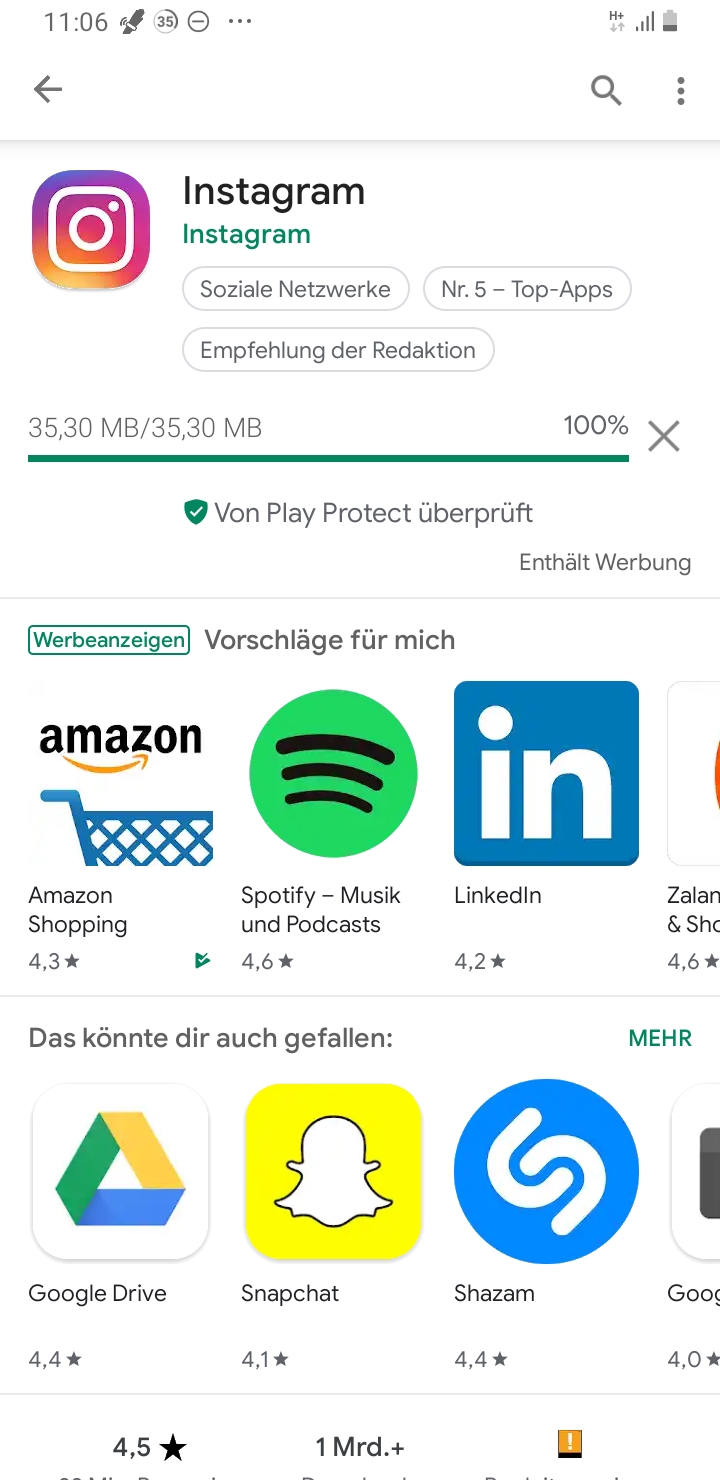720x1480 pixels.
Task: Open the Nr. 5 – Top-Apps chip
Action: pyautogui.click(x=527, y=290)
